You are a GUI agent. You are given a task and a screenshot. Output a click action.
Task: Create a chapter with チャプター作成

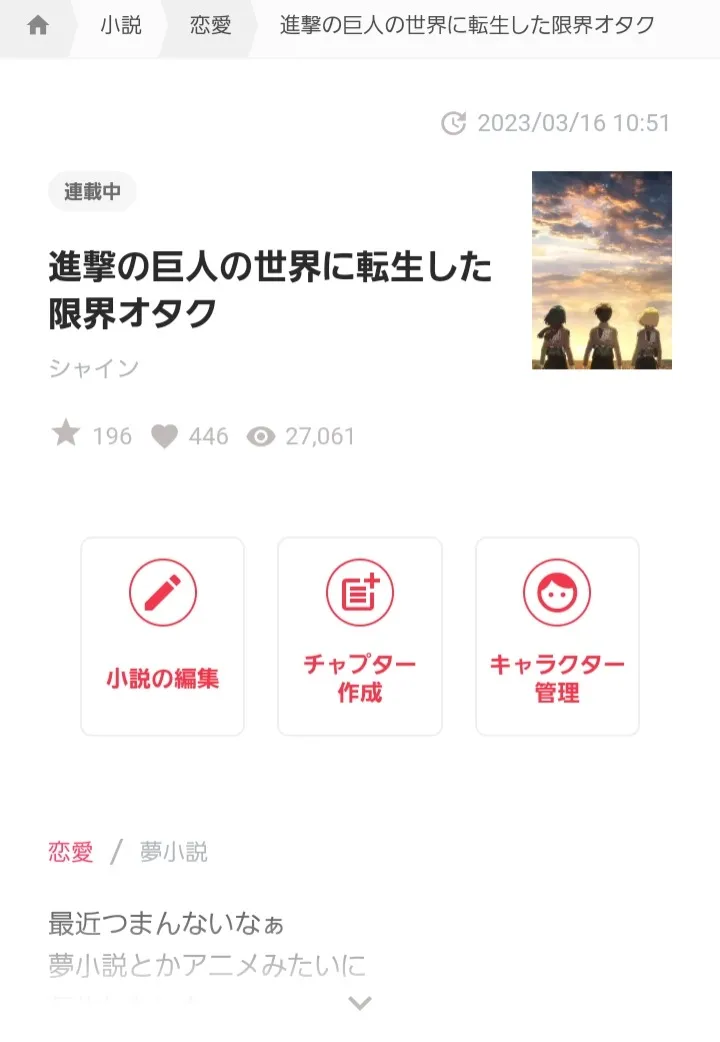pos(359,636)
